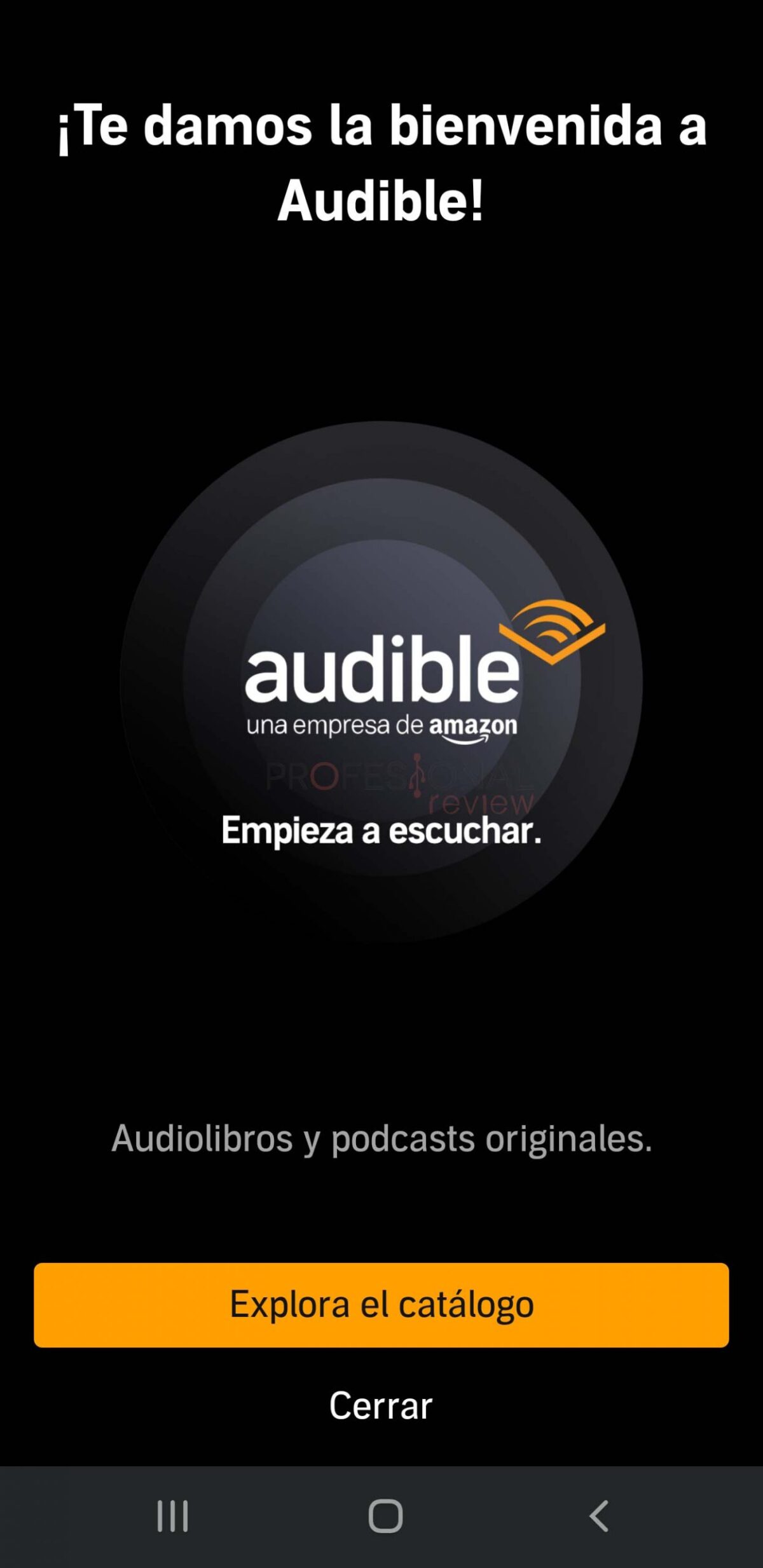
Task: Tap the Explora el catálogo button
Action: coord(381,1305)
